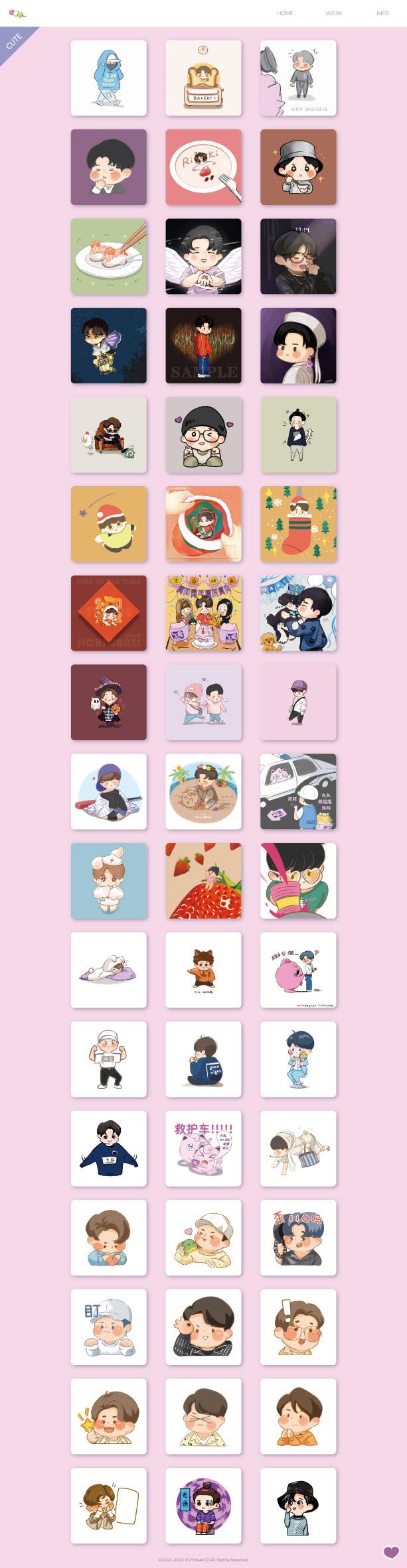
Task: Open the police car illustration
Action: [298, 792]
